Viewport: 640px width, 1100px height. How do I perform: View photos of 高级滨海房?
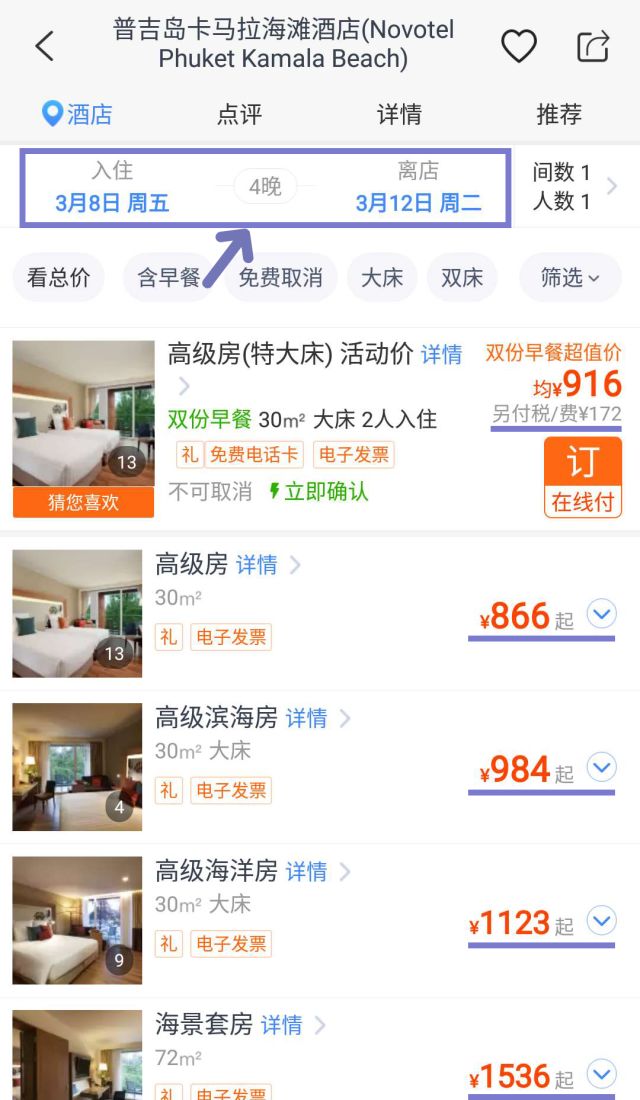77,767
